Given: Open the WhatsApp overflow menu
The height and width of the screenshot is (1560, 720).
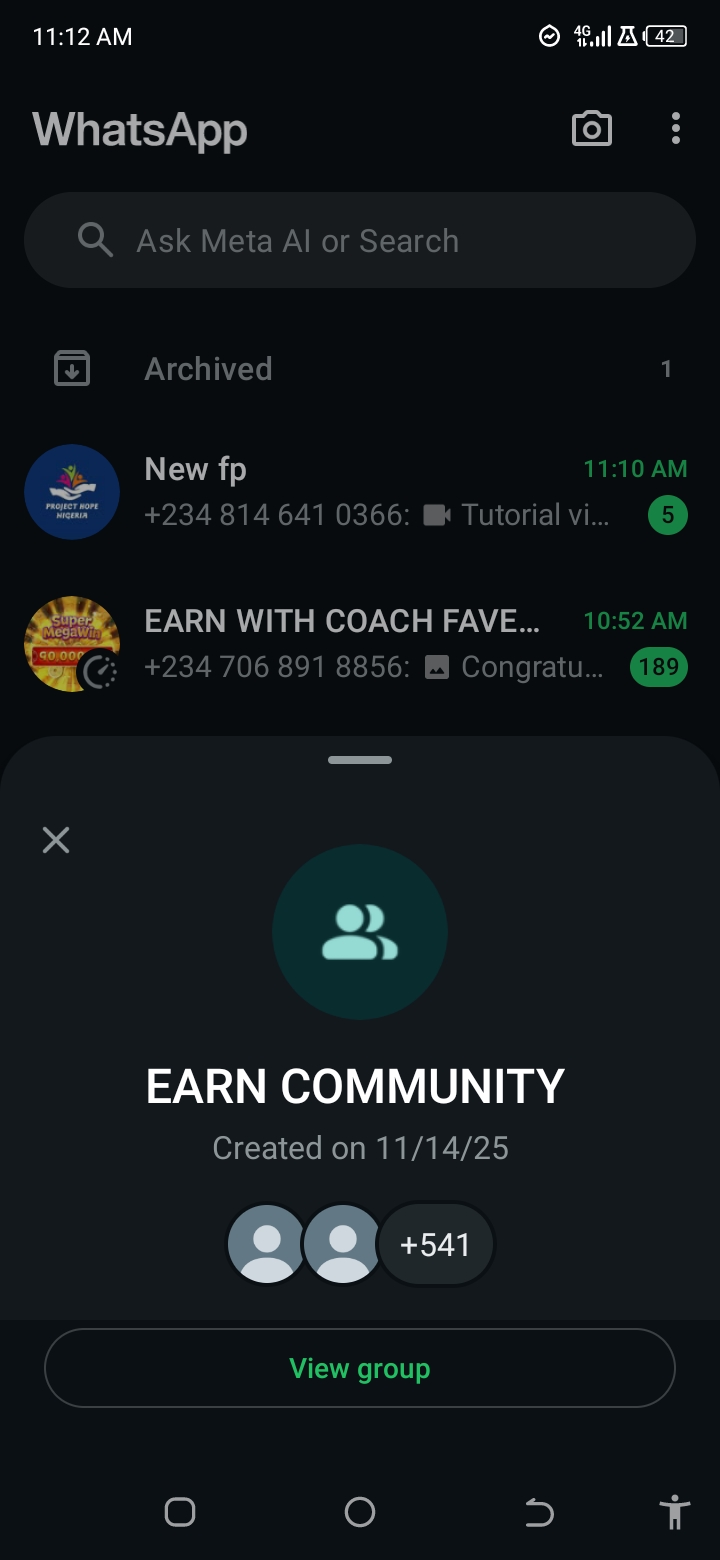Looking at the screenshot, I should [676, 129].
